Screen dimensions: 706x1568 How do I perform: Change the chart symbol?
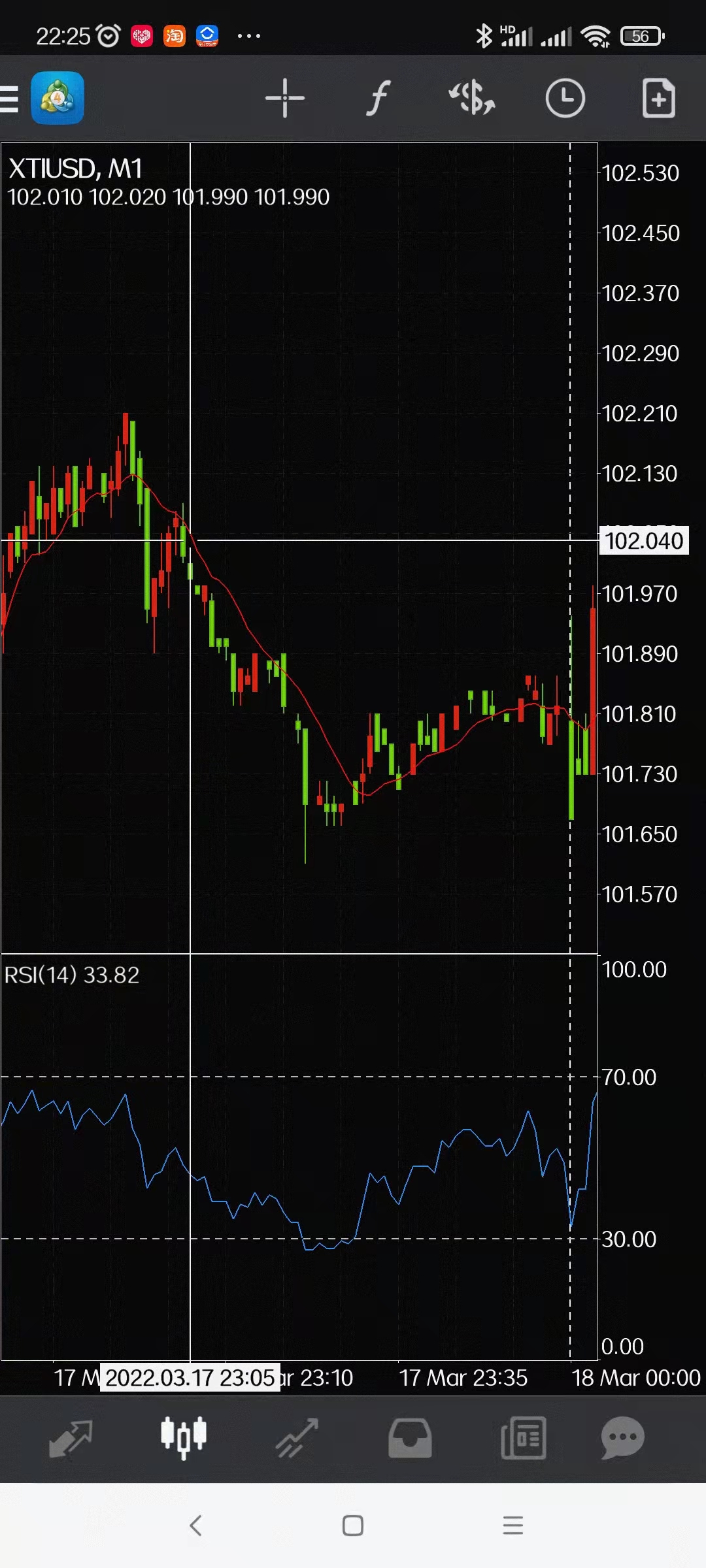point(472,99)
